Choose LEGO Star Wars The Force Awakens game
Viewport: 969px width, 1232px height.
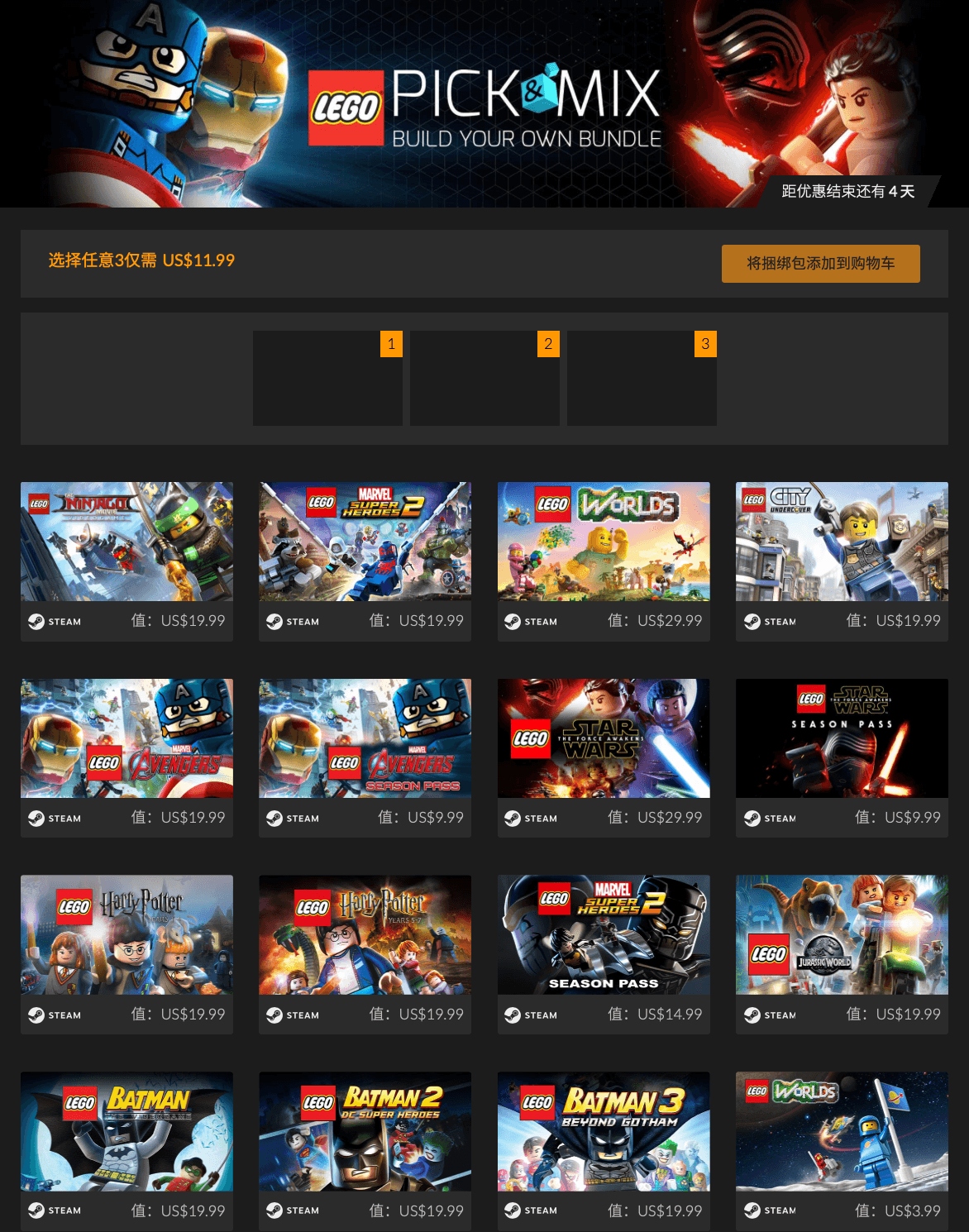coord(604,739)
